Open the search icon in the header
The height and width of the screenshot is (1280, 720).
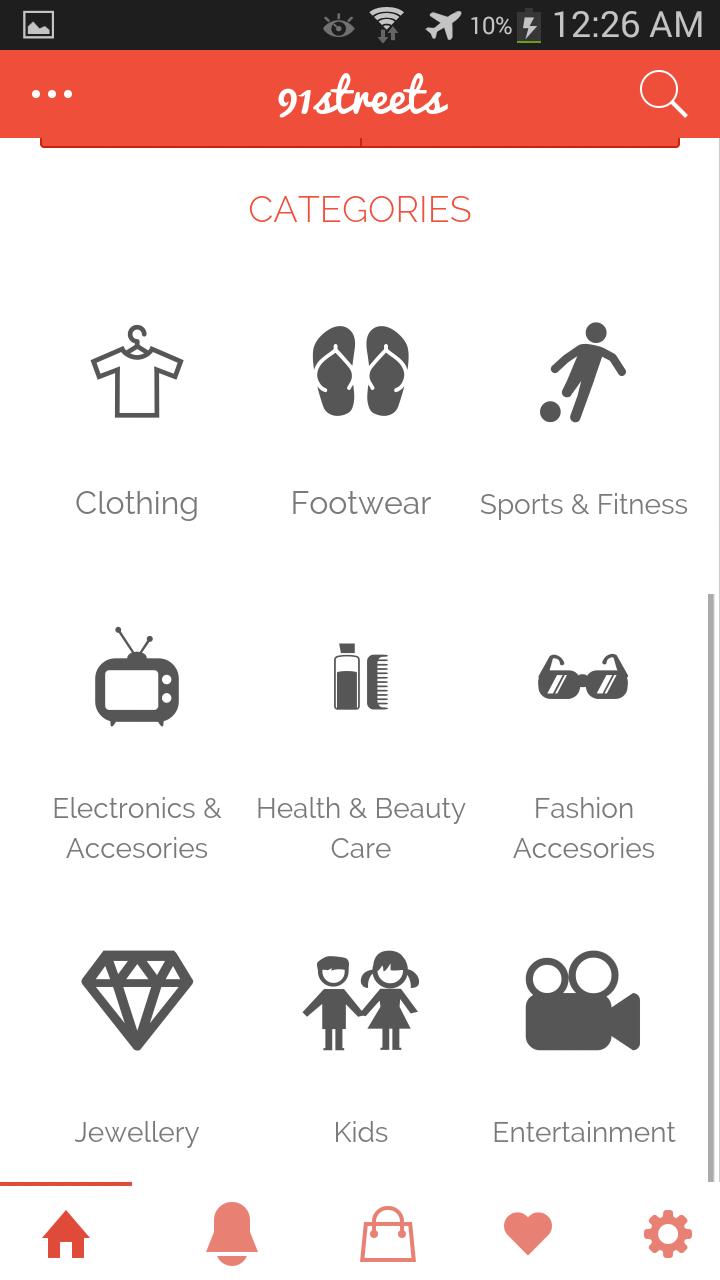[x=663, y=95]
